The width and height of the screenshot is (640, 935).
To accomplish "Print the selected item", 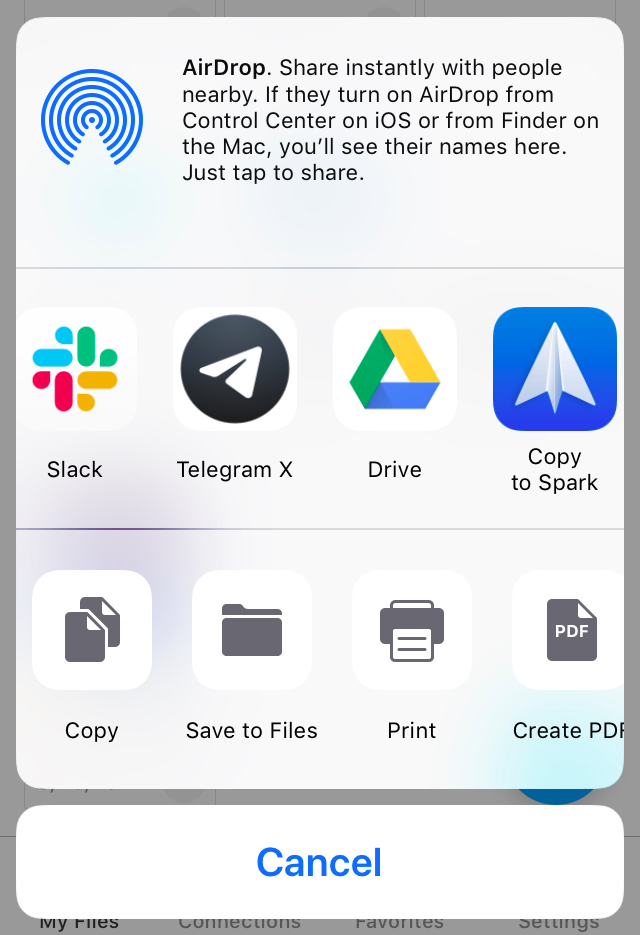I will [x=412, y=630].
